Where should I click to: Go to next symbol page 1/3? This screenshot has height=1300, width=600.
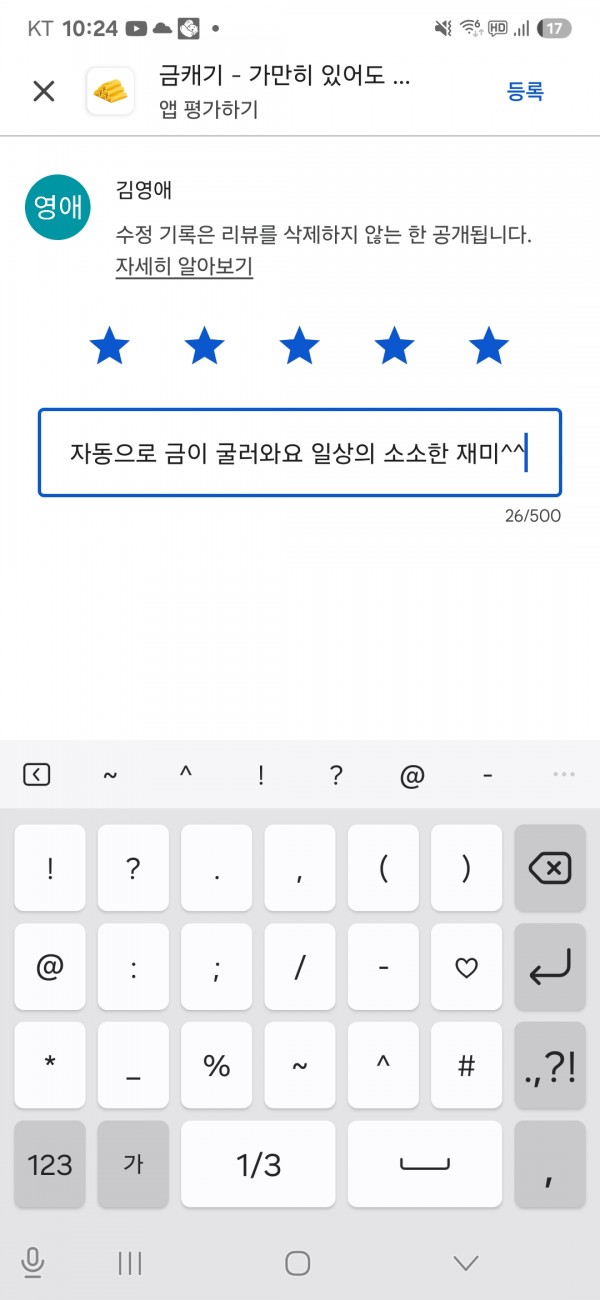(258, 1163)
